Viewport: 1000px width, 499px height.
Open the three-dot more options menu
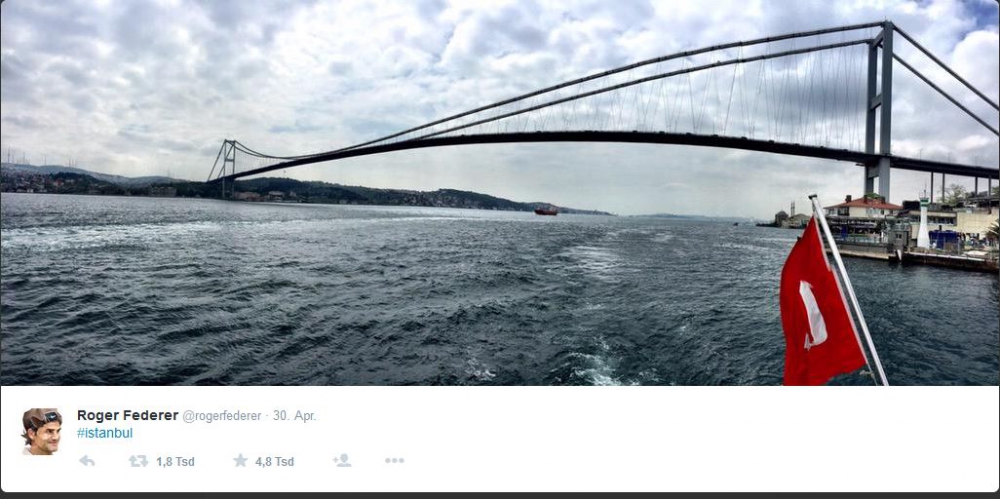(x=394, y=461)
